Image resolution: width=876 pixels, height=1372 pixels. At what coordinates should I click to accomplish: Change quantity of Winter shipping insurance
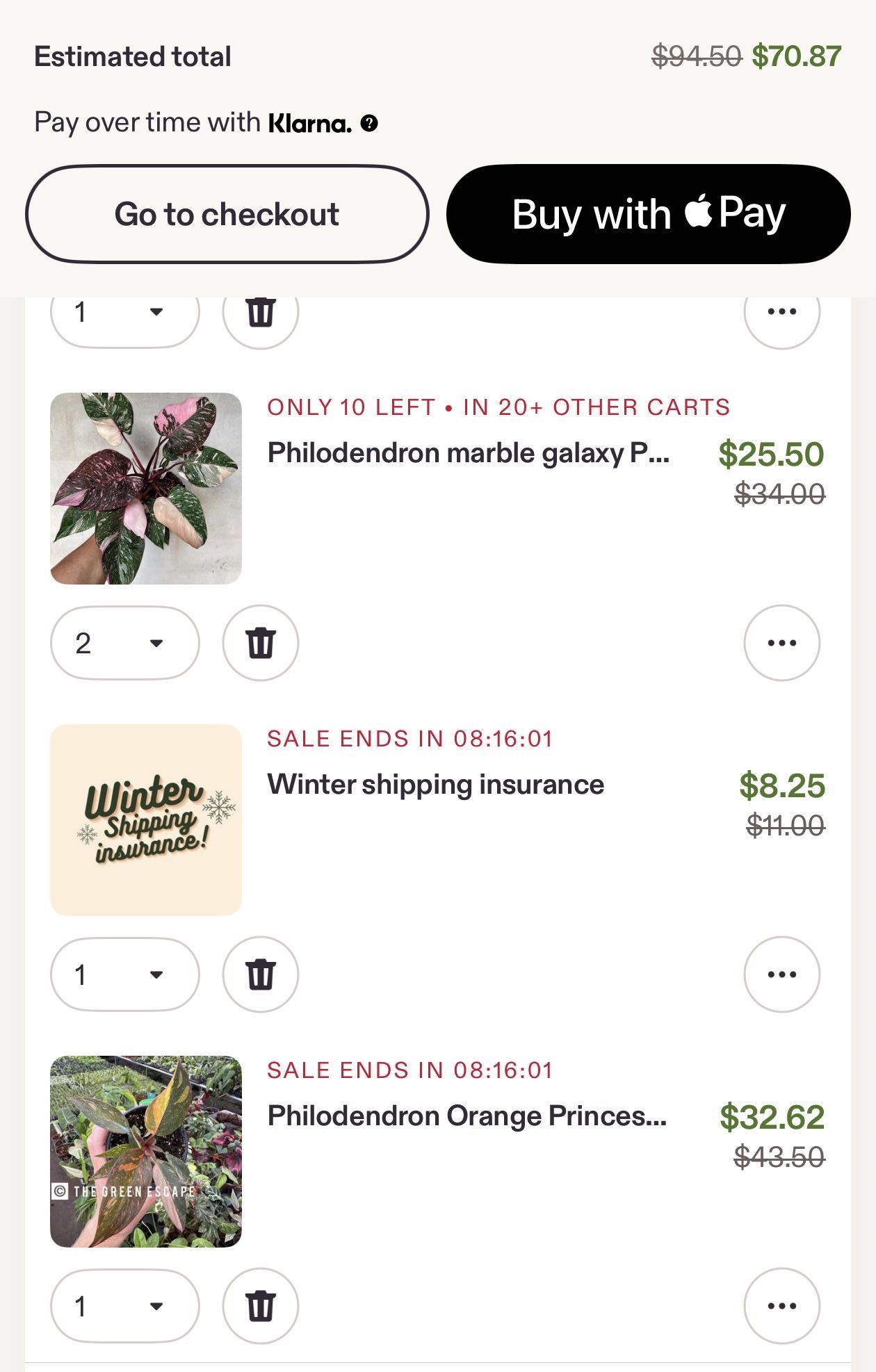click(x=125, y=974)
